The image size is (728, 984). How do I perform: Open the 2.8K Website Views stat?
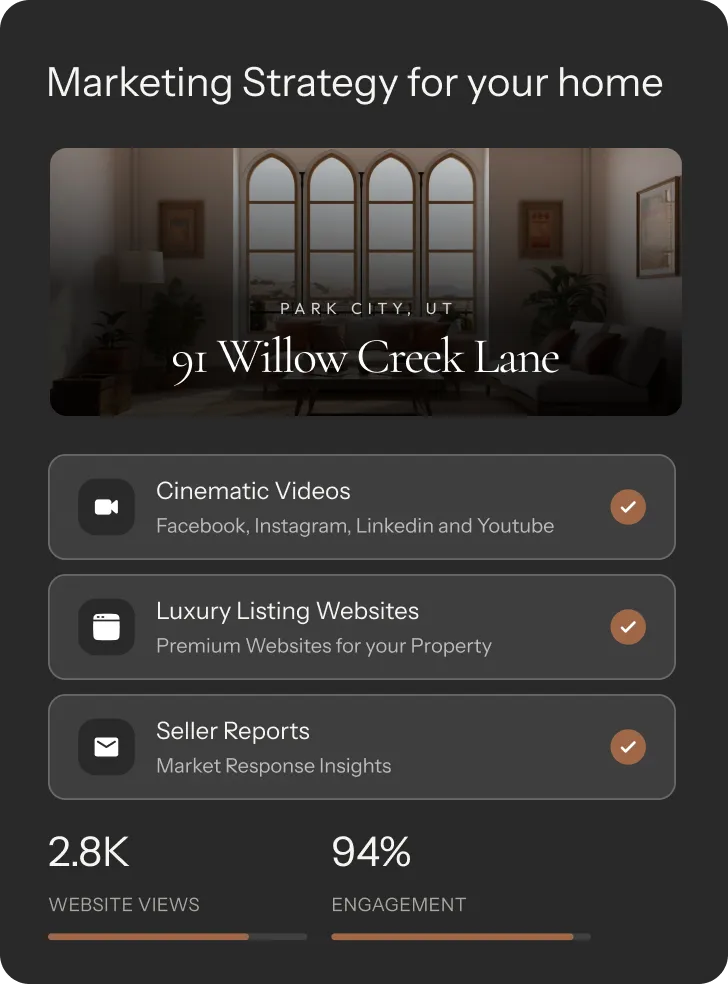pos(89,852)
